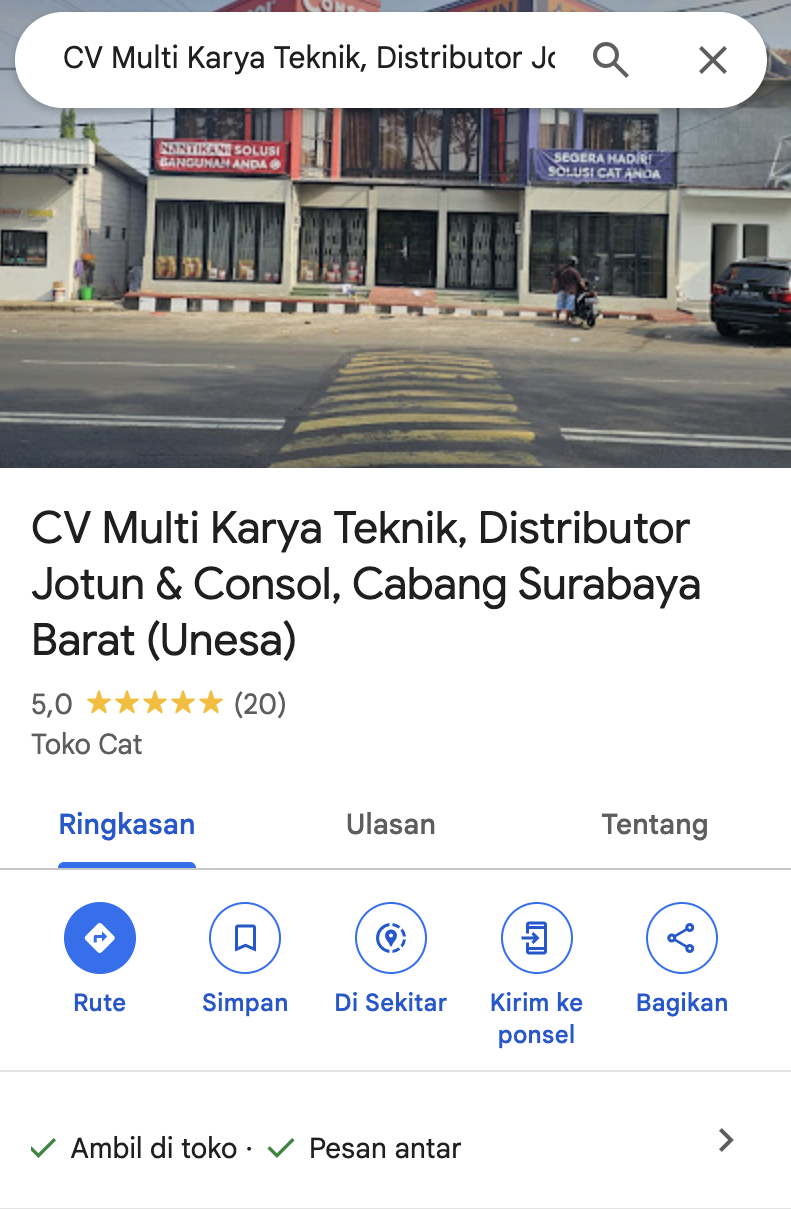The image size is (791, 1209).
Task: Switch to the Tentang tab
Action: click(654, 825)
